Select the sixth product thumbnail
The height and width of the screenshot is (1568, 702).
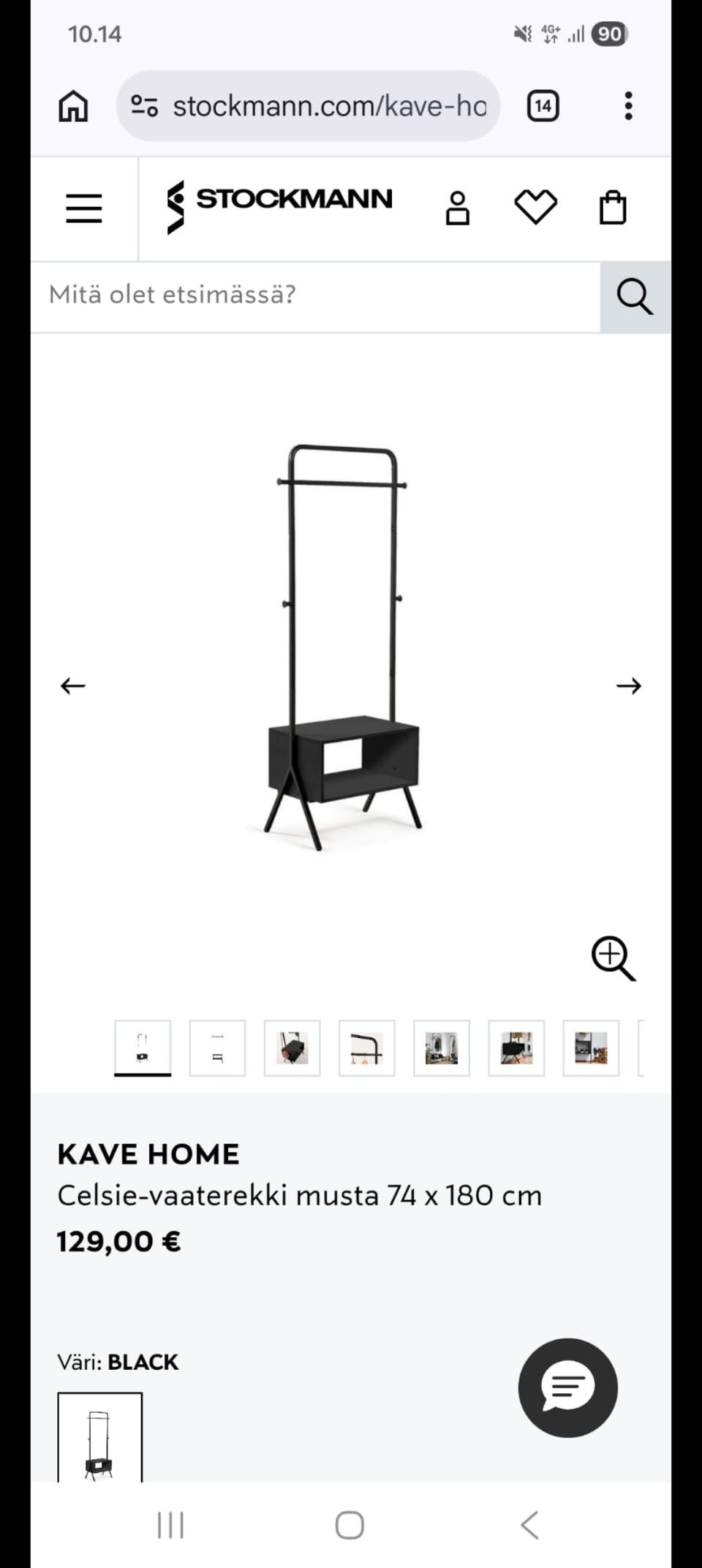(516, 1048)
